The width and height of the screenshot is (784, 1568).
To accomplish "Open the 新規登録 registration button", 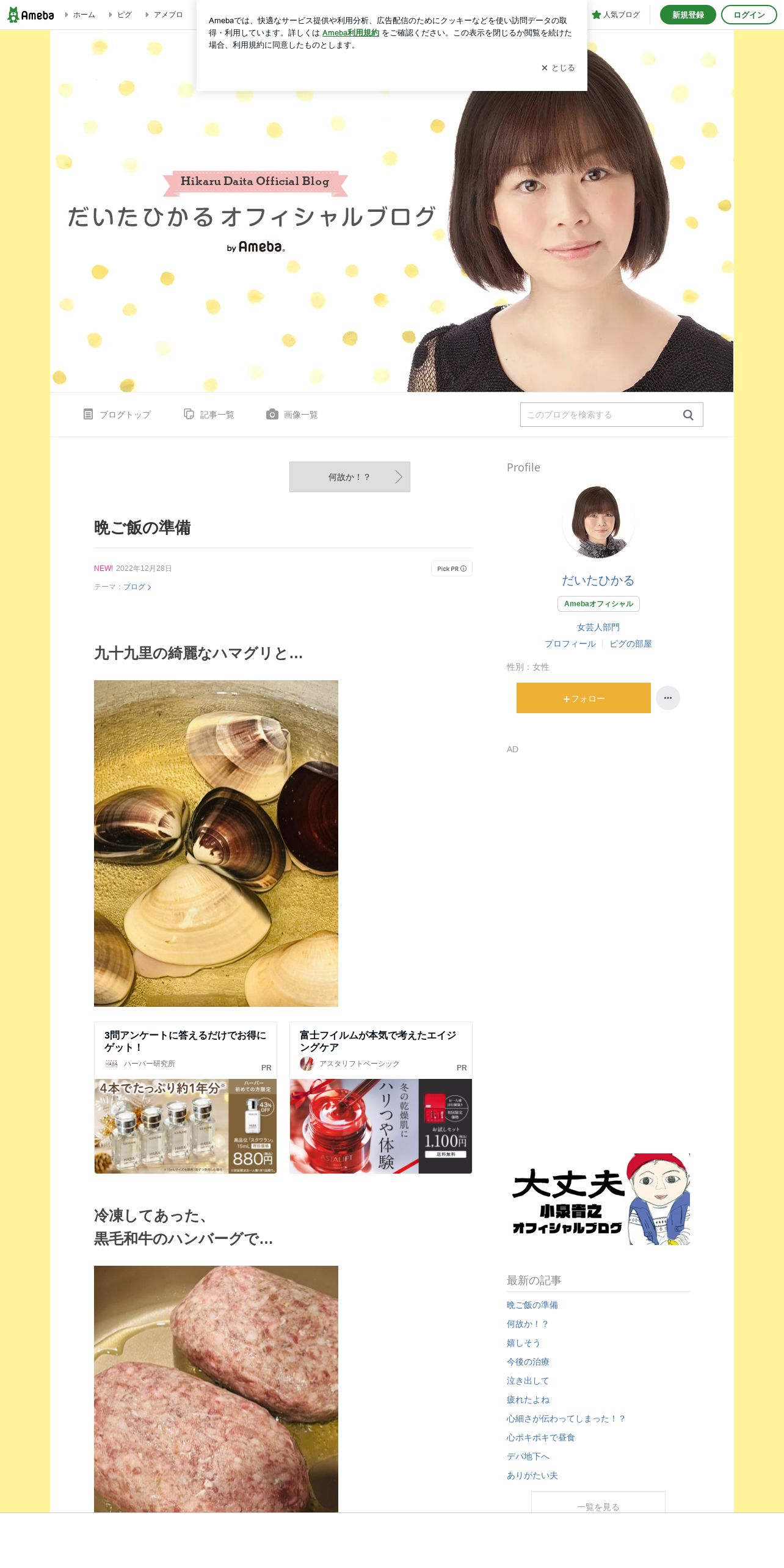I will coord(688,15).
